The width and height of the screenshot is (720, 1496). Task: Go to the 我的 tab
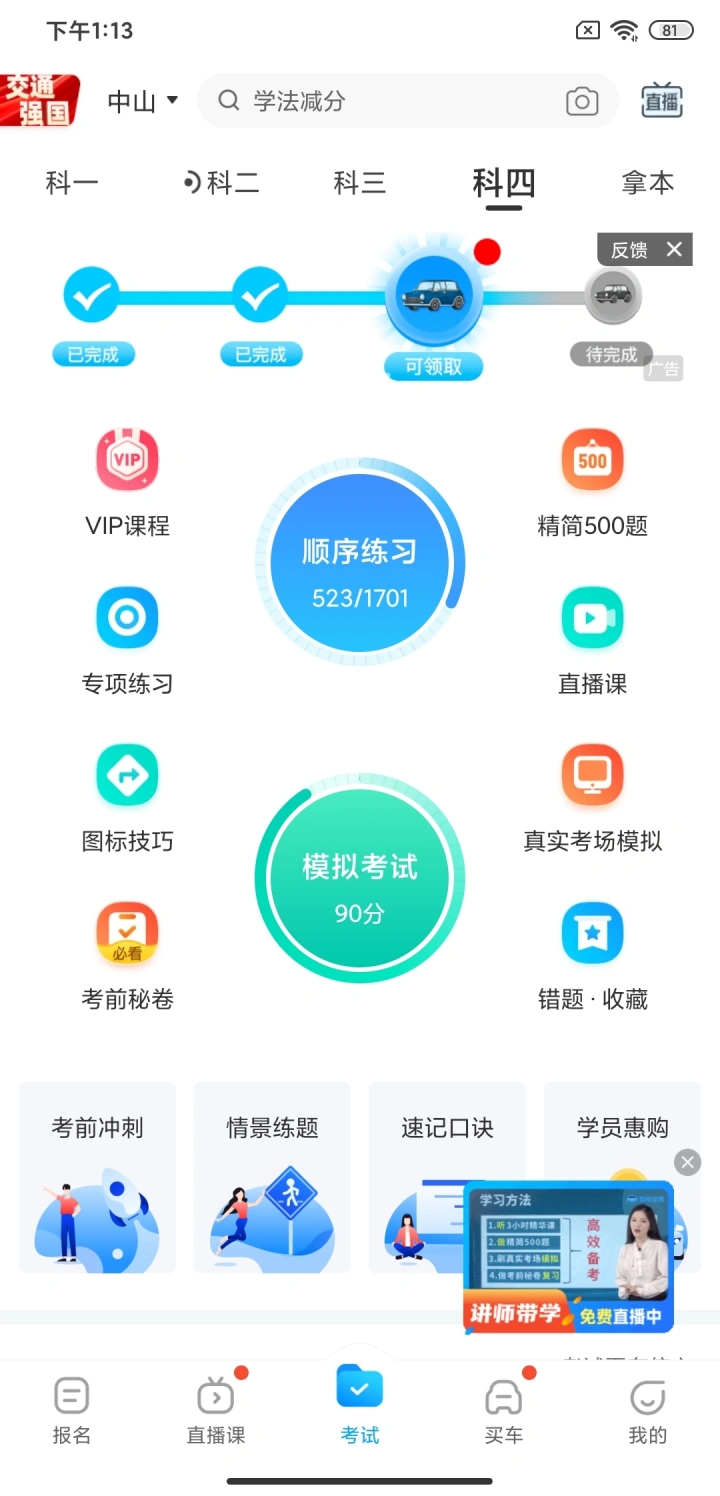coord(647,1408)
